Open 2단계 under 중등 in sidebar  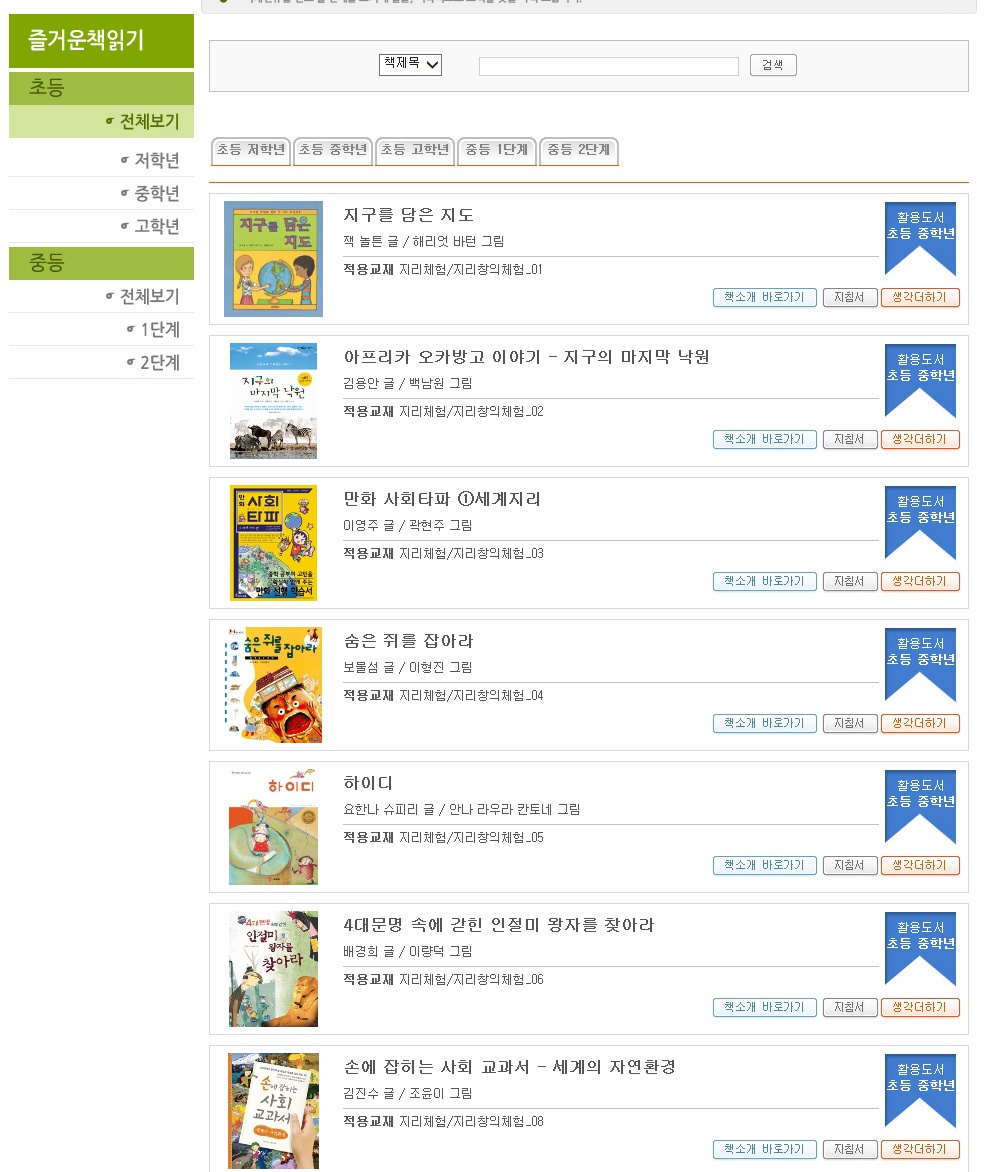[x=159, y=362]
